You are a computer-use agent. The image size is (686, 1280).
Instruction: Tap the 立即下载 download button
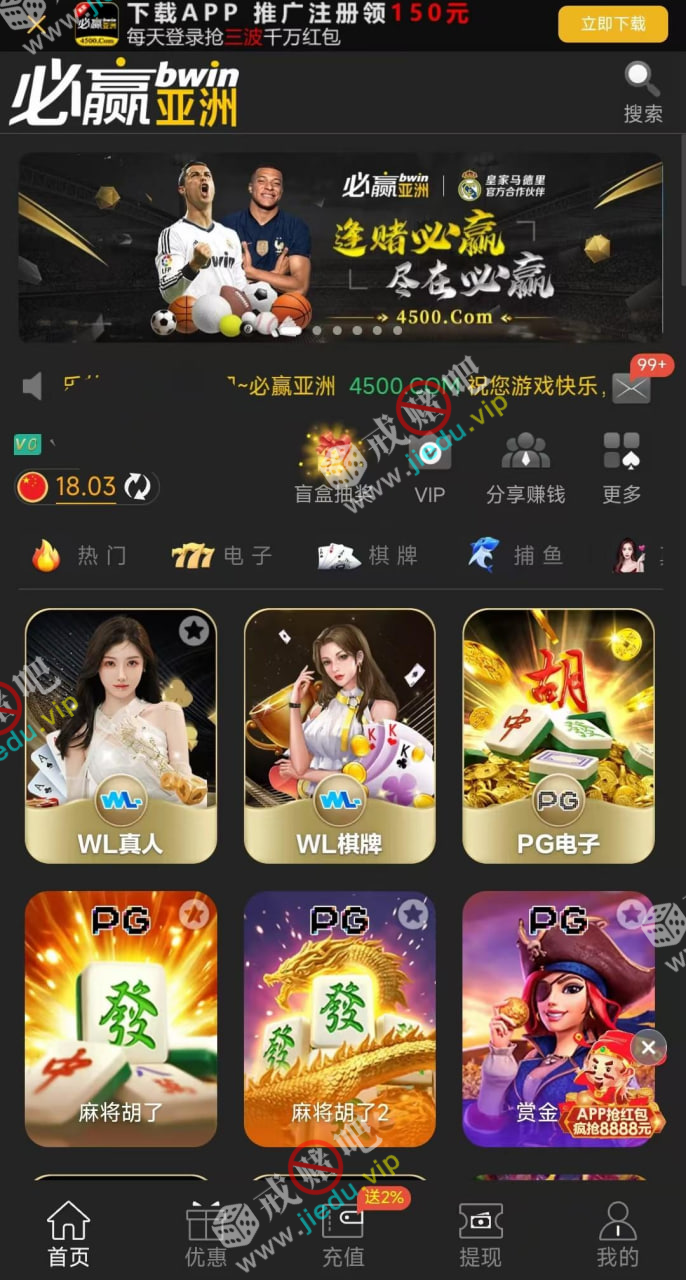pos(612,24)
